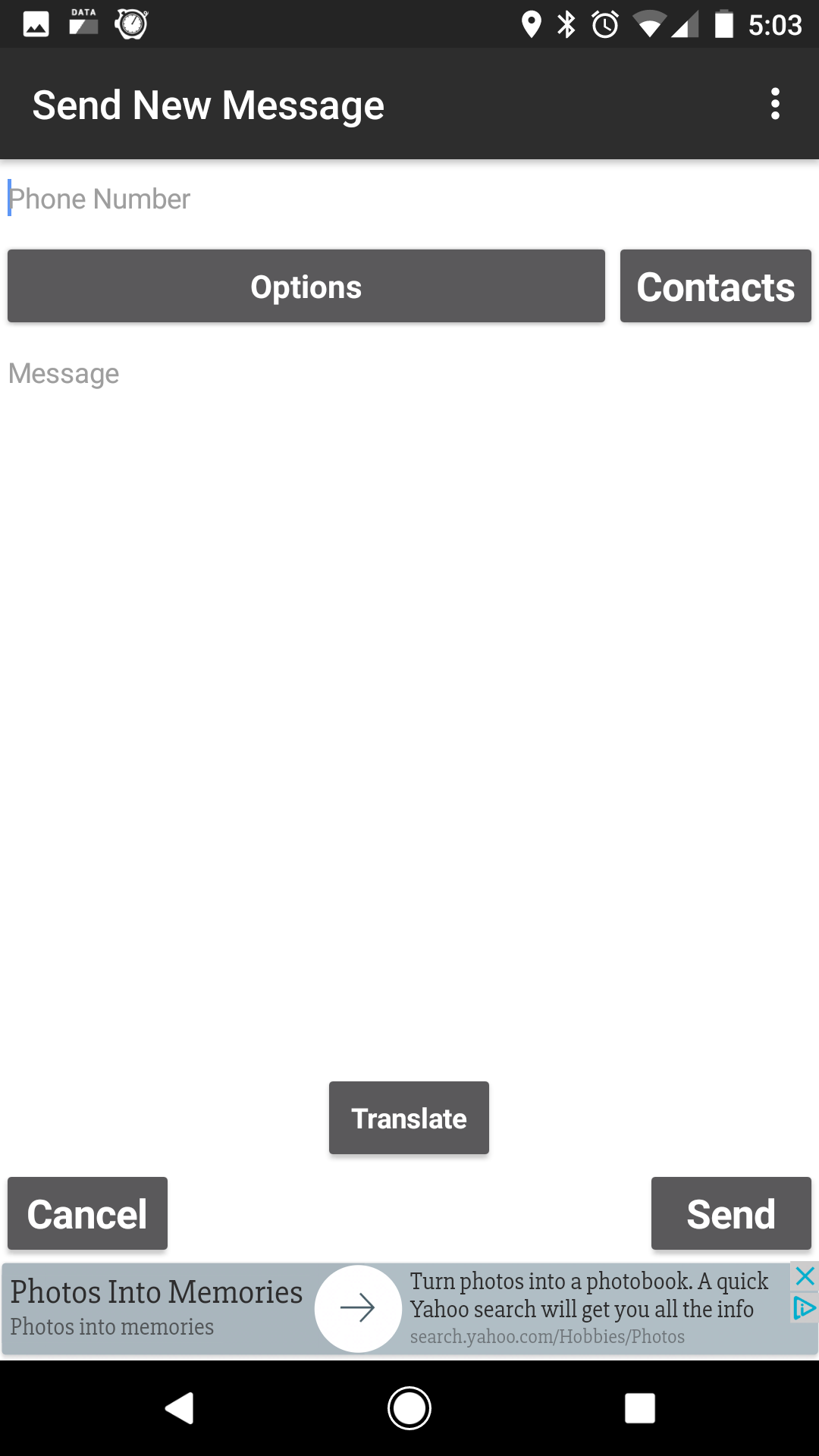Tap the alarm clock icon in status bar

tap(604, 23)
